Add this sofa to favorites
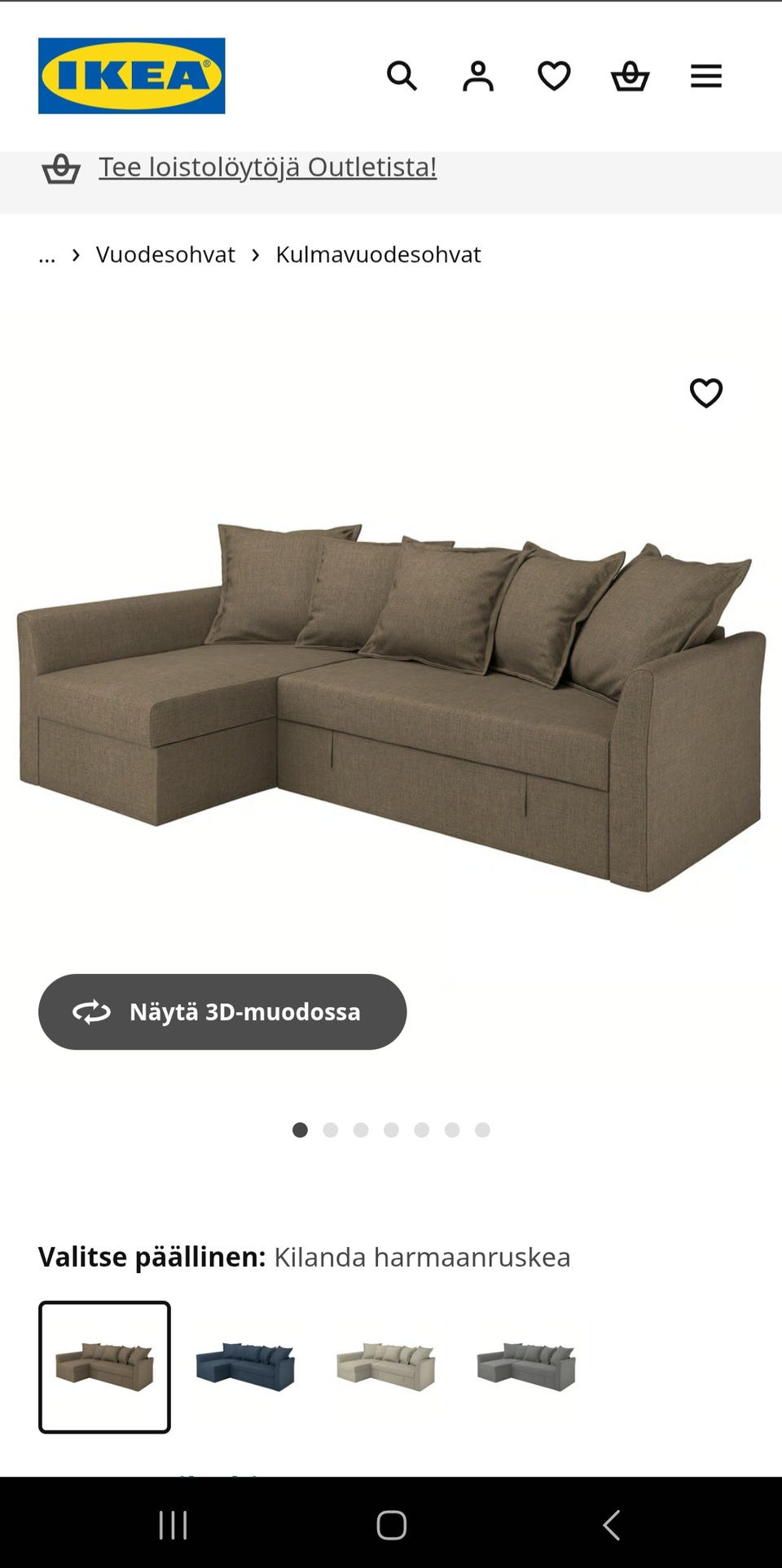Screen dimensions: 782x1568 pyautogui.click(x=706, y=393)
